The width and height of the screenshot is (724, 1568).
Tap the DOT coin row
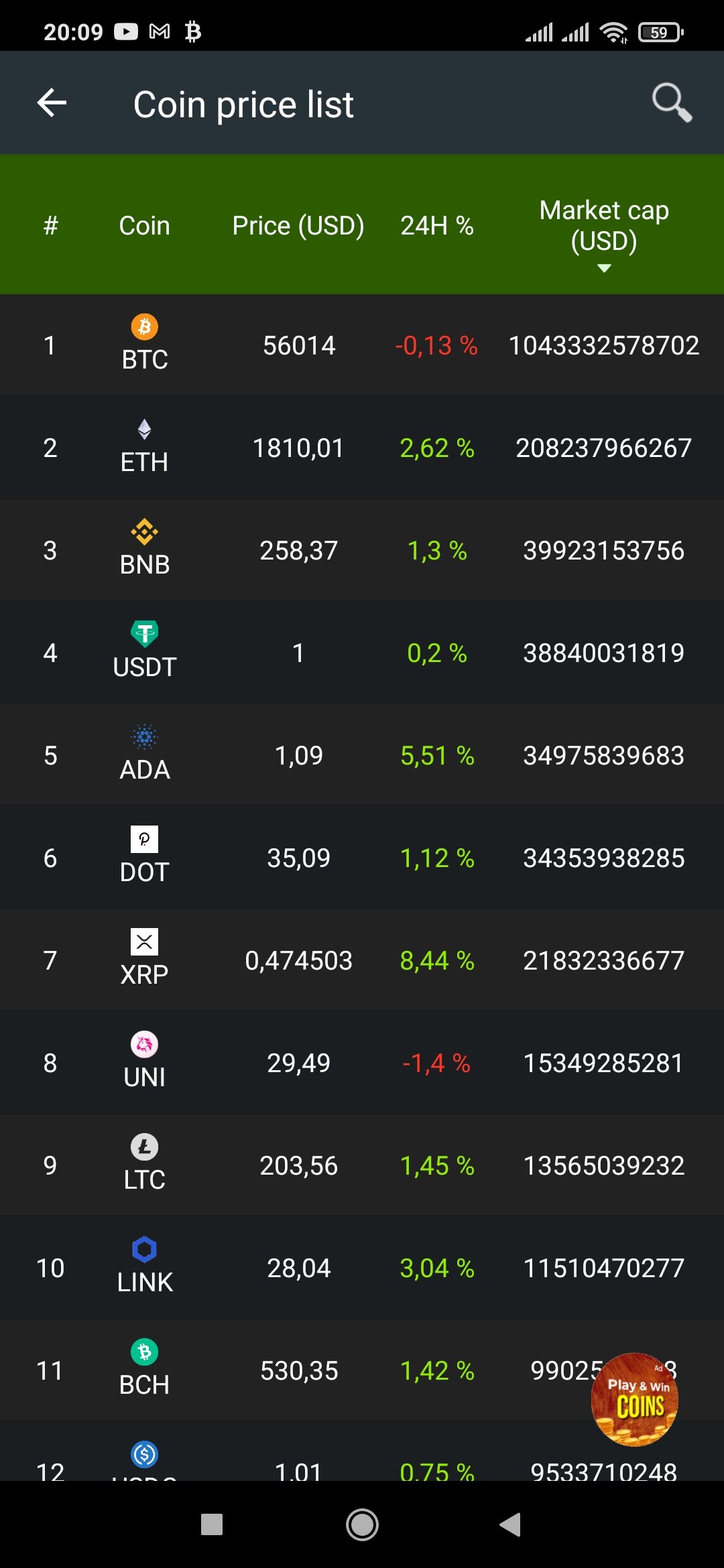[362, 858]
